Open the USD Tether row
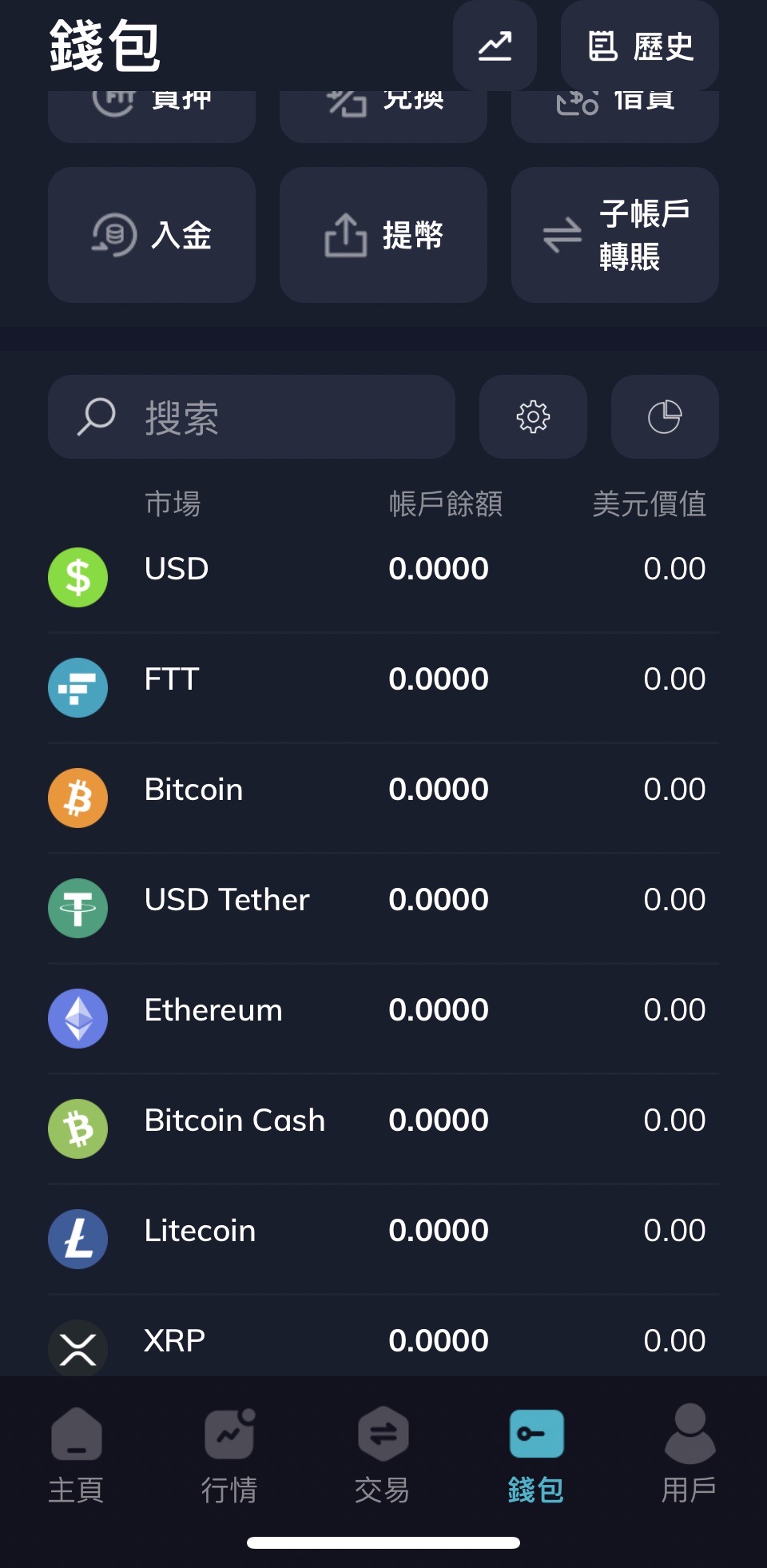 (x=383, y=908)
